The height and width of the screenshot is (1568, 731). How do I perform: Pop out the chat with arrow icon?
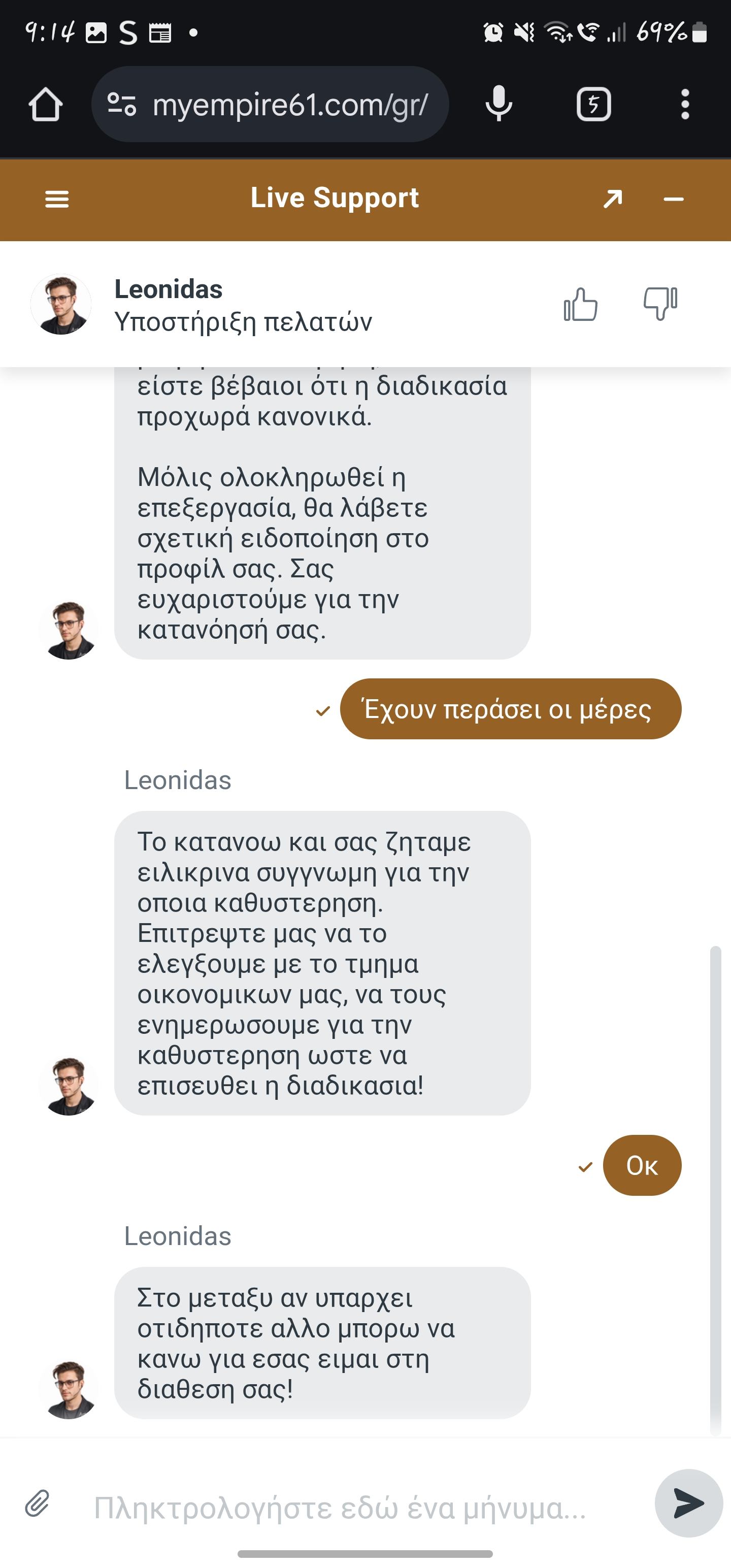tap(612, 199)
